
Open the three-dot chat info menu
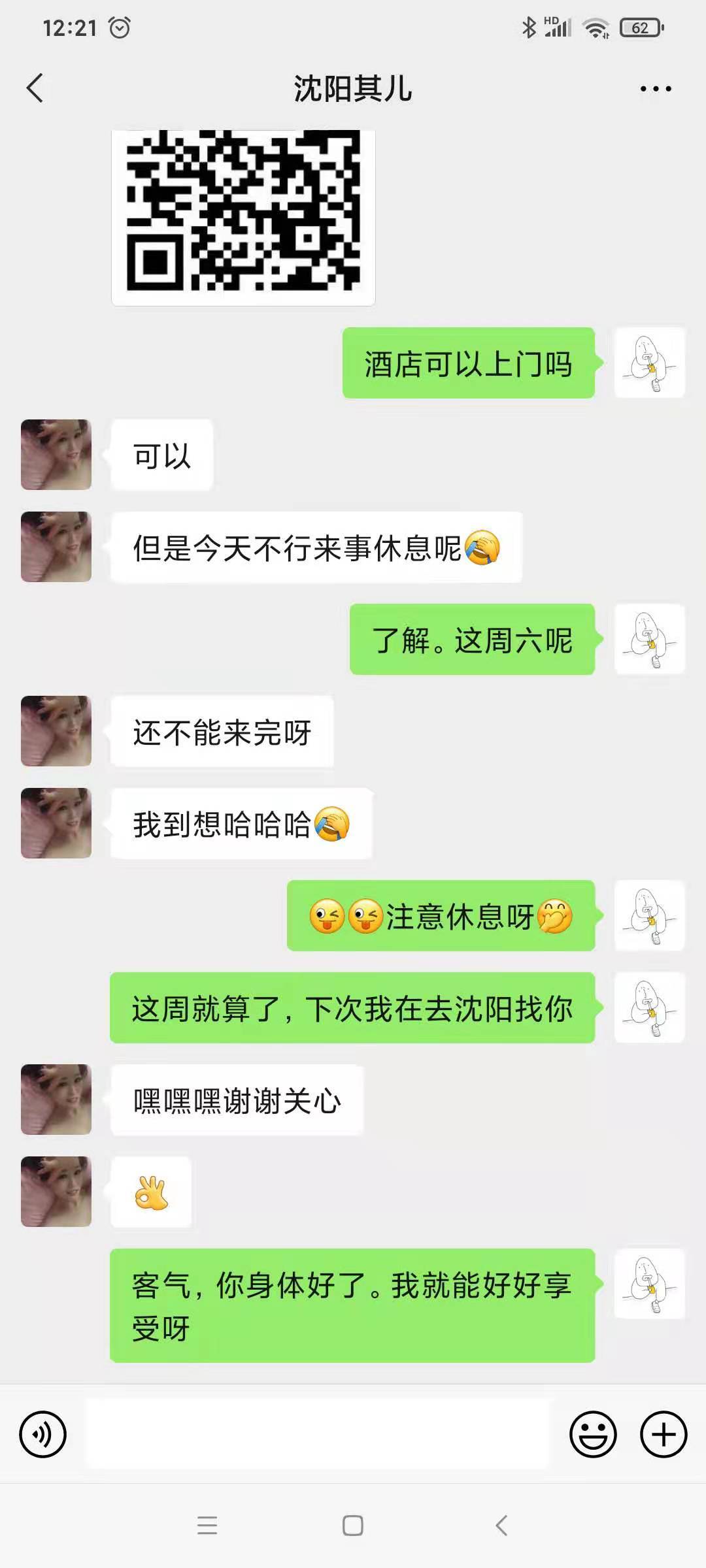click(x=656, y=89)
